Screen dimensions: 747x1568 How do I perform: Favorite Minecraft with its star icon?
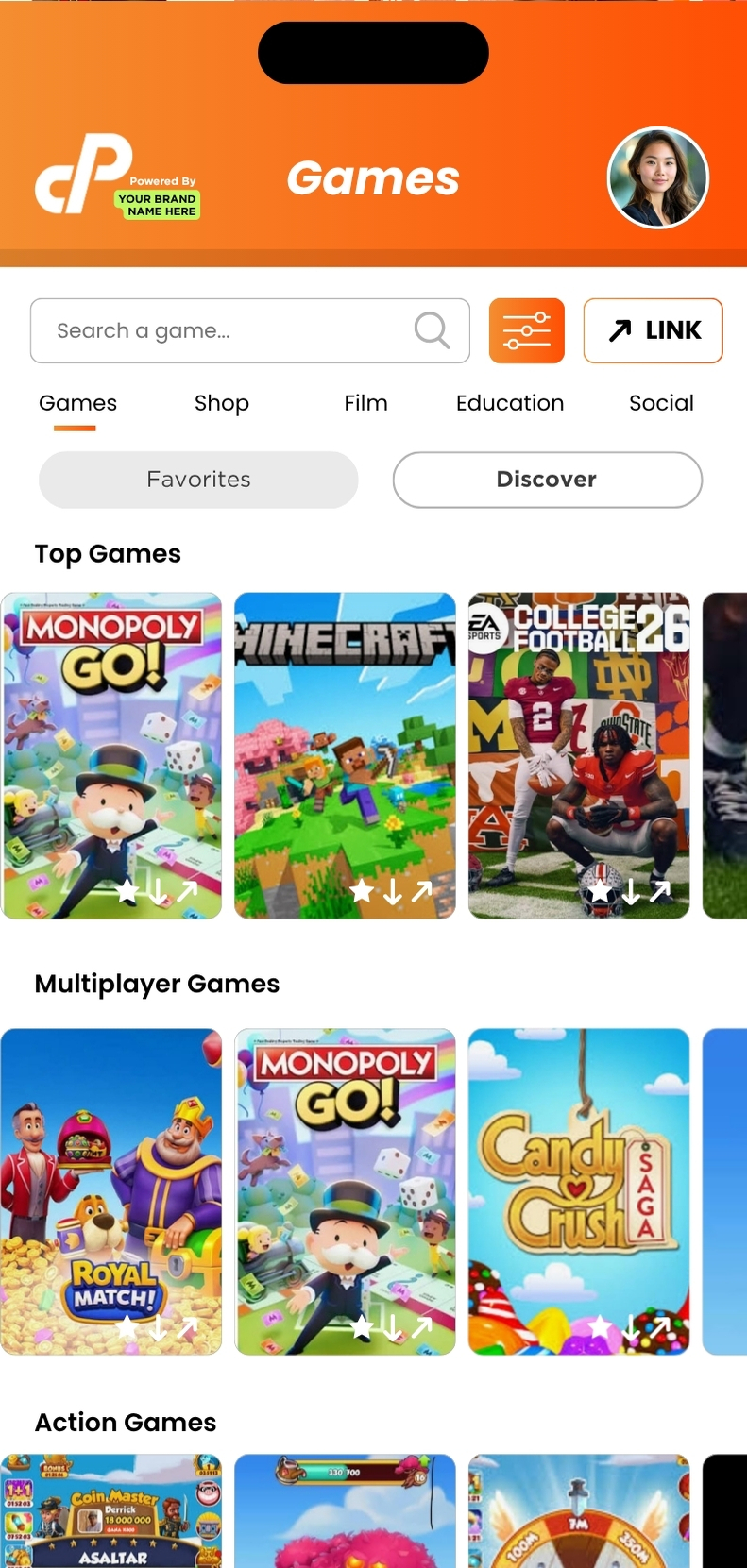pos(361,890)
